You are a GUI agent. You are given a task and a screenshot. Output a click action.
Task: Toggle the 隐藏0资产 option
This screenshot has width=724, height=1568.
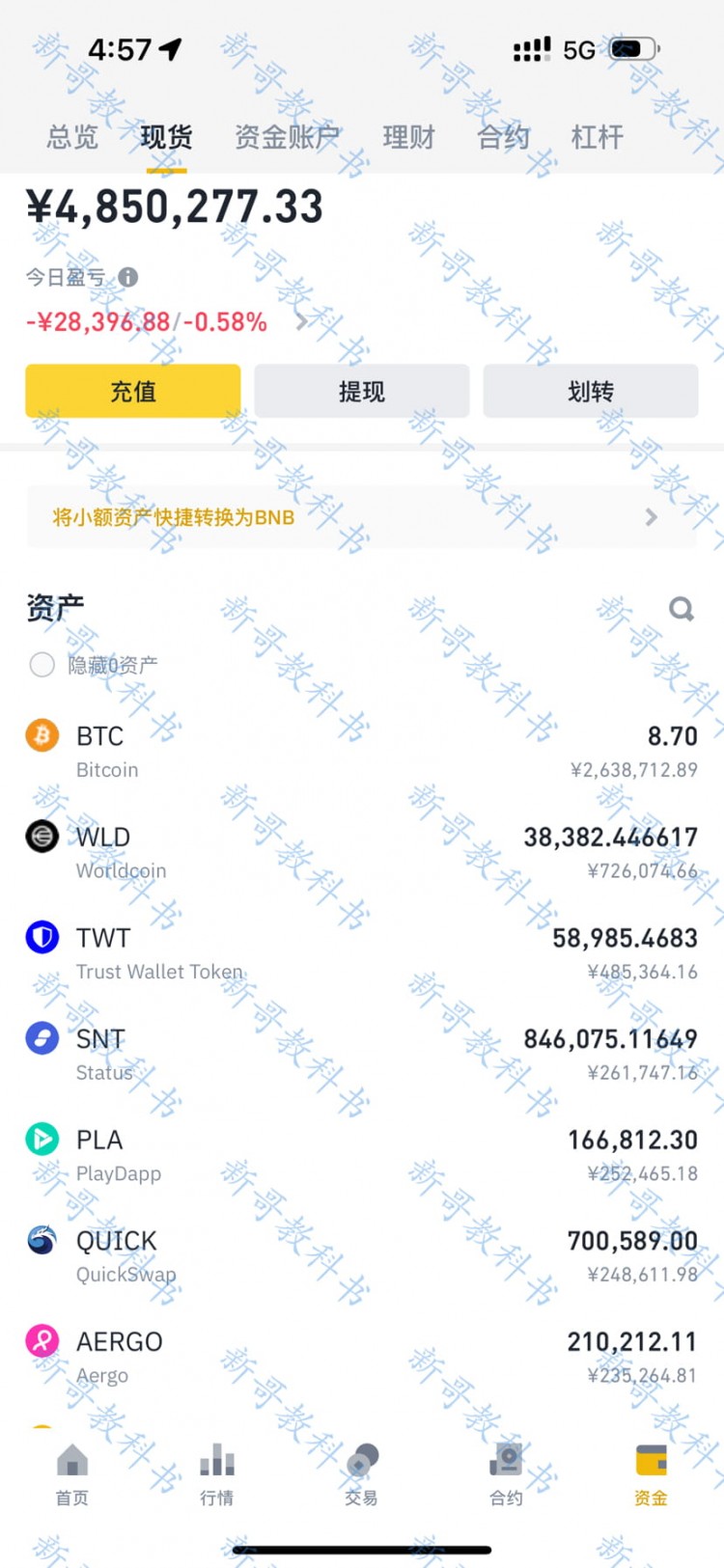(42, 665)
